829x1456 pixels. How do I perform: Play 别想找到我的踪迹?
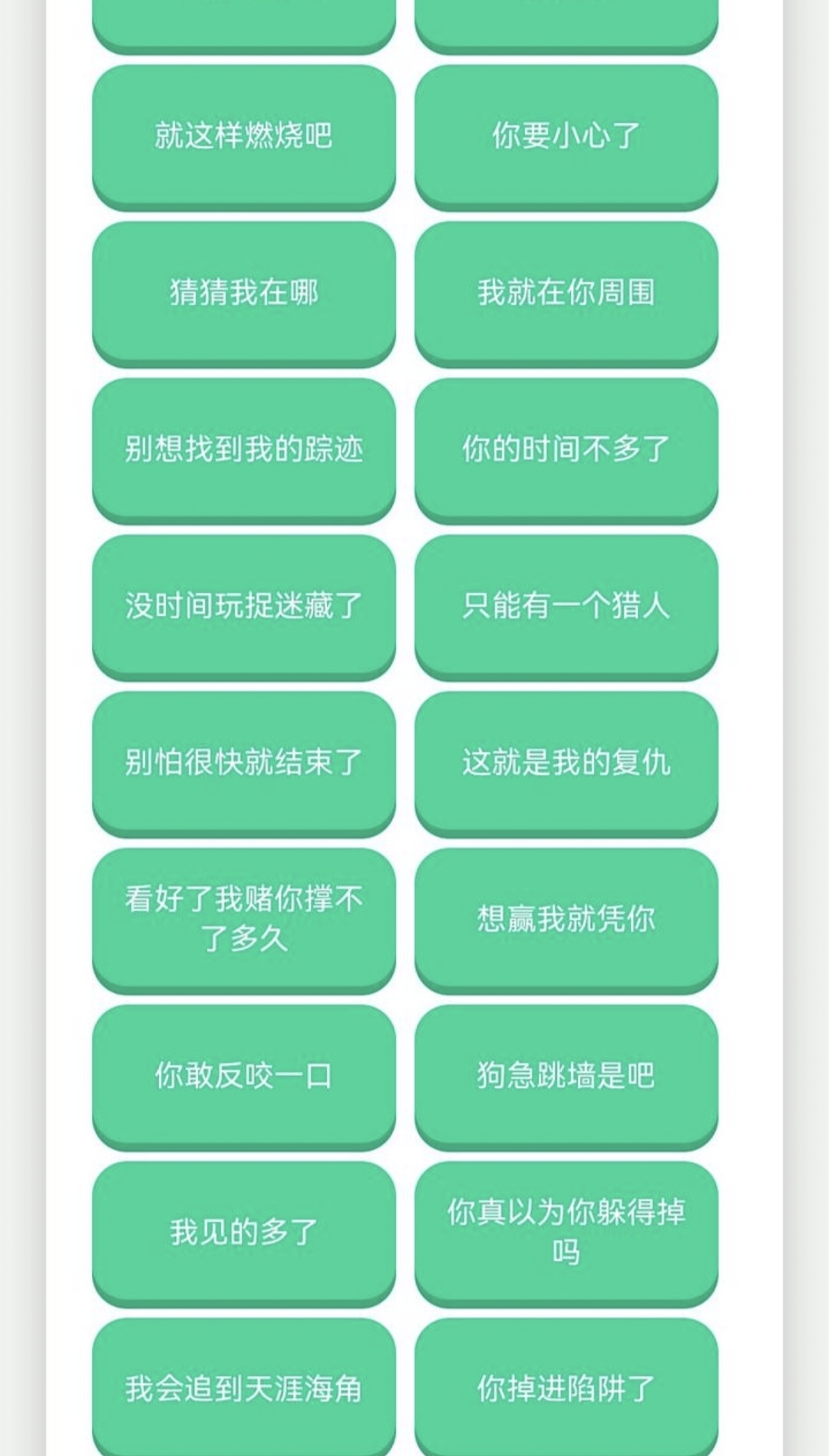click(x=244, y=449)
